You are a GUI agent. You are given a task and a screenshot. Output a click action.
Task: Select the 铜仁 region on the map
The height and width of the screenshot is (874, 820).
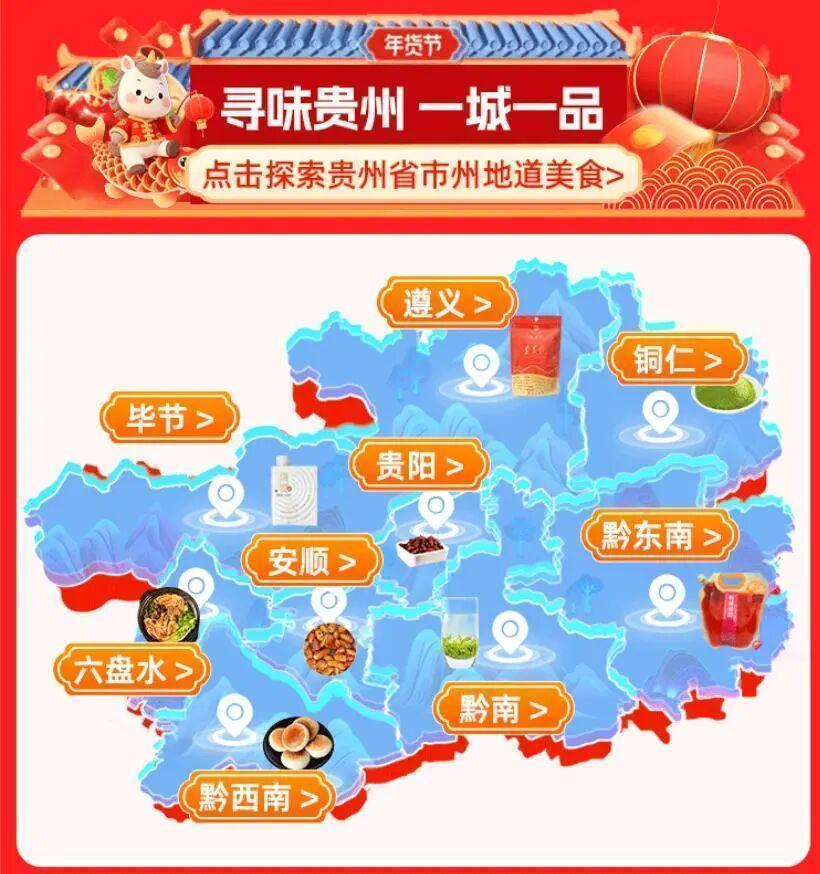click(x=676, y=361)
